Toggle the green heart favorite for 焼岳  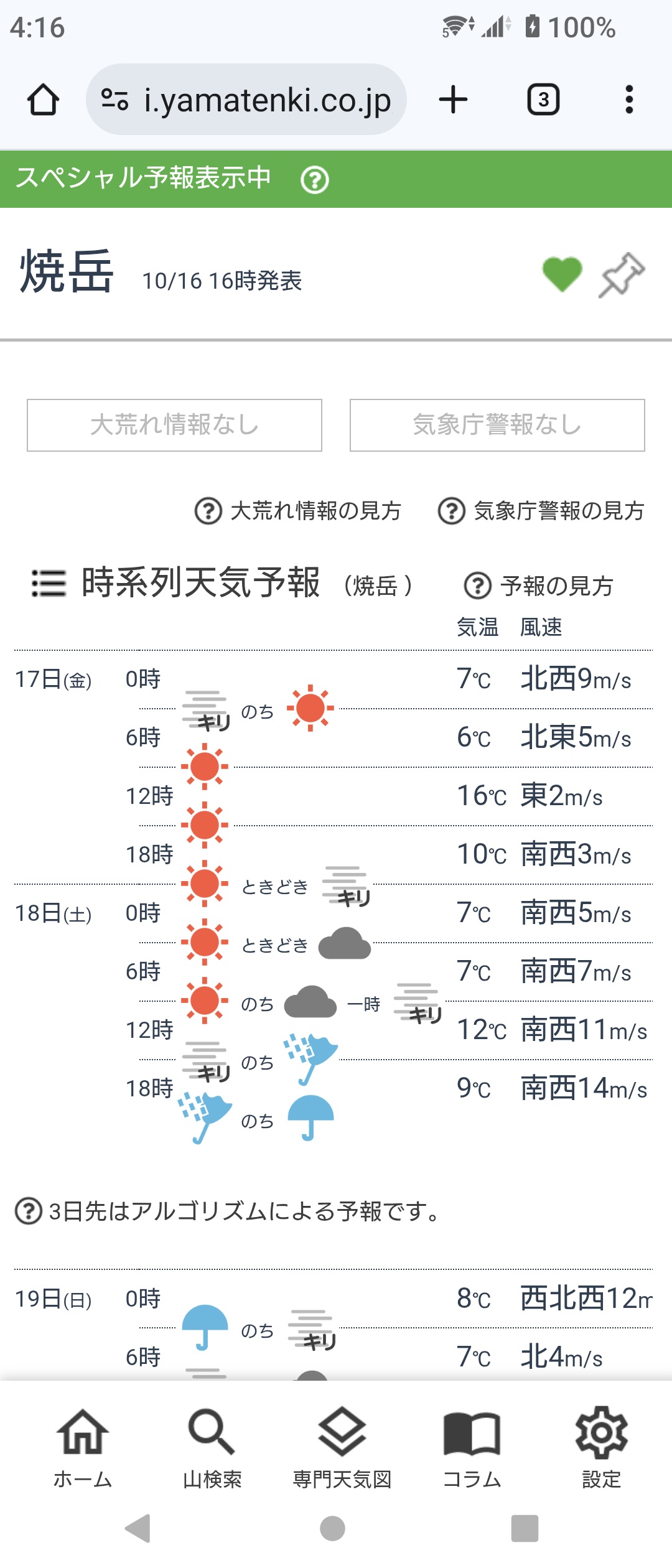click(562, 274)
